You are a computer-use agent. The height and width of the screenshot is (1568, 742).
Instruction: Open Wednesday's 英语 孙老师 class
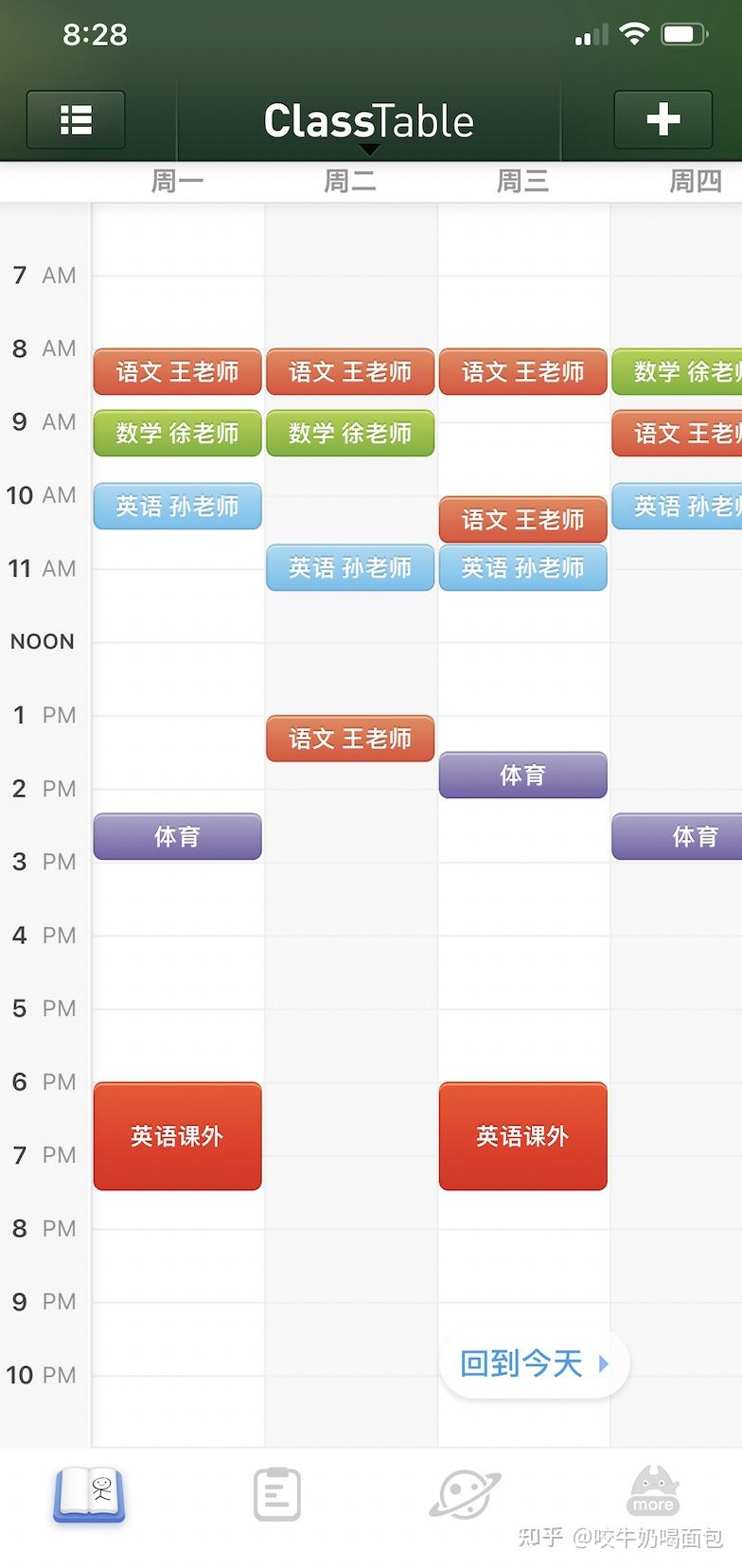(x=522, y=568)
